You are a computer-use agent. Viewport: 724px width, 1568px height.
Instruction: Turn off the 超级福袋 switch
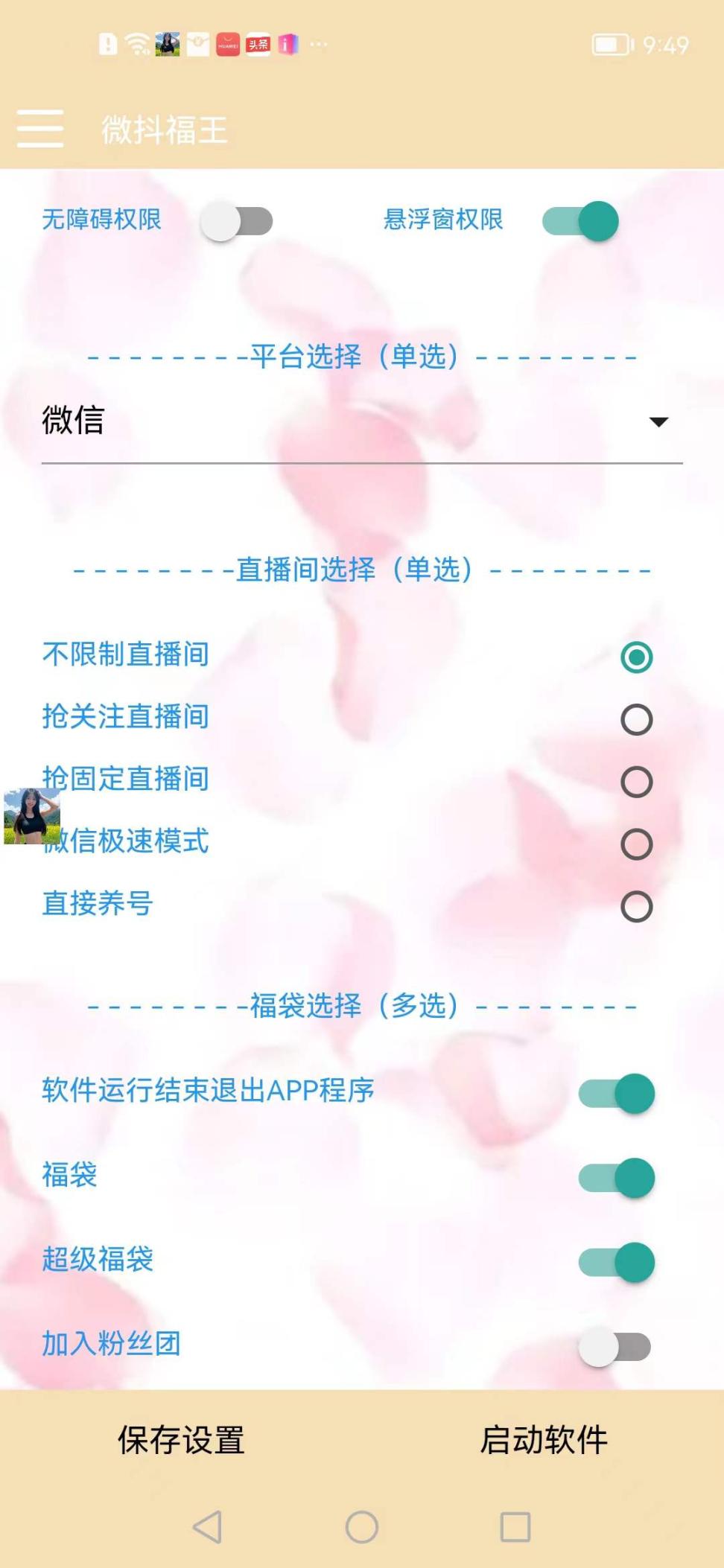click(617, 1262)
